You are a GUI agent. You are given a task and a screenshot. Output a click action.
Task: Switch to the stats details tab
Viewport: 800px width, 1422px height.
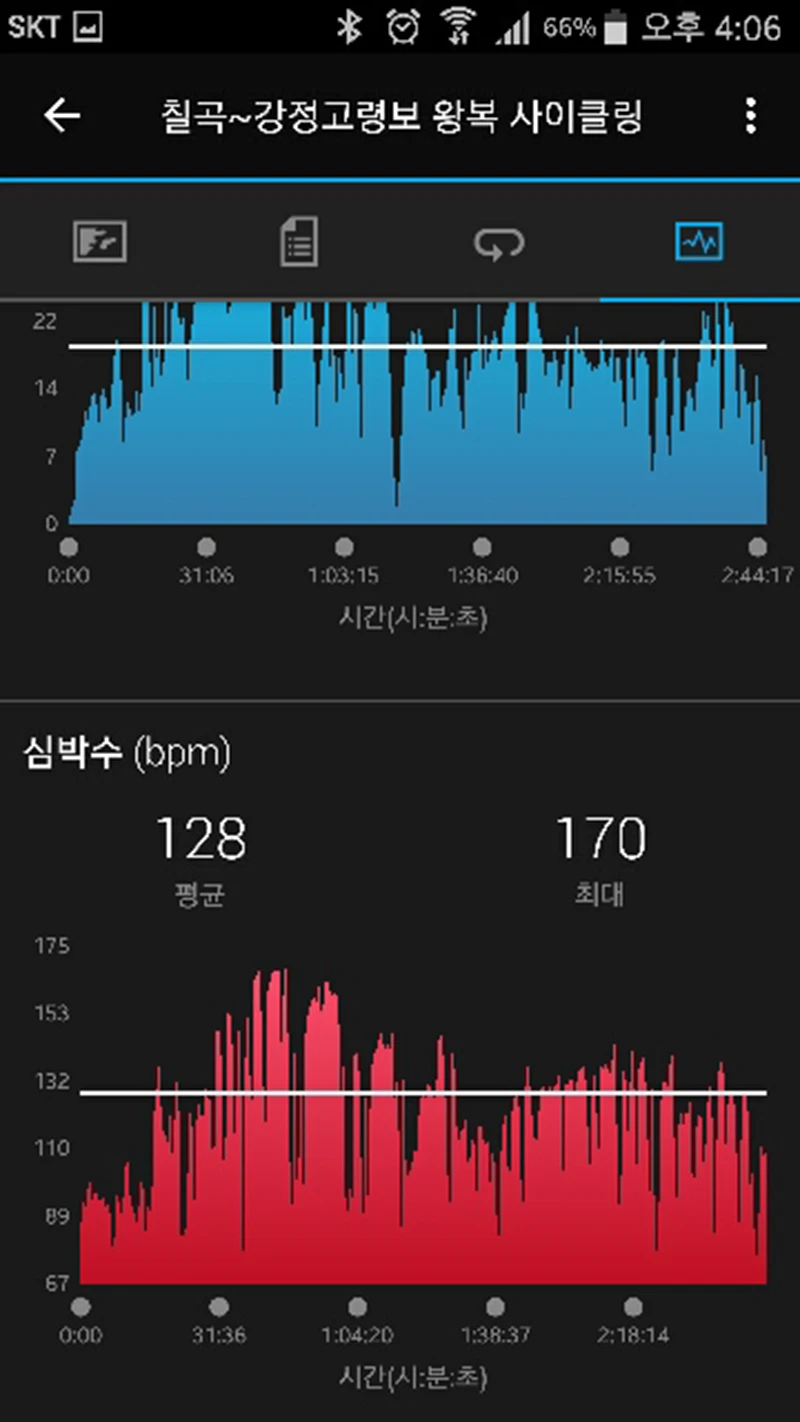[x=299, y=242]
